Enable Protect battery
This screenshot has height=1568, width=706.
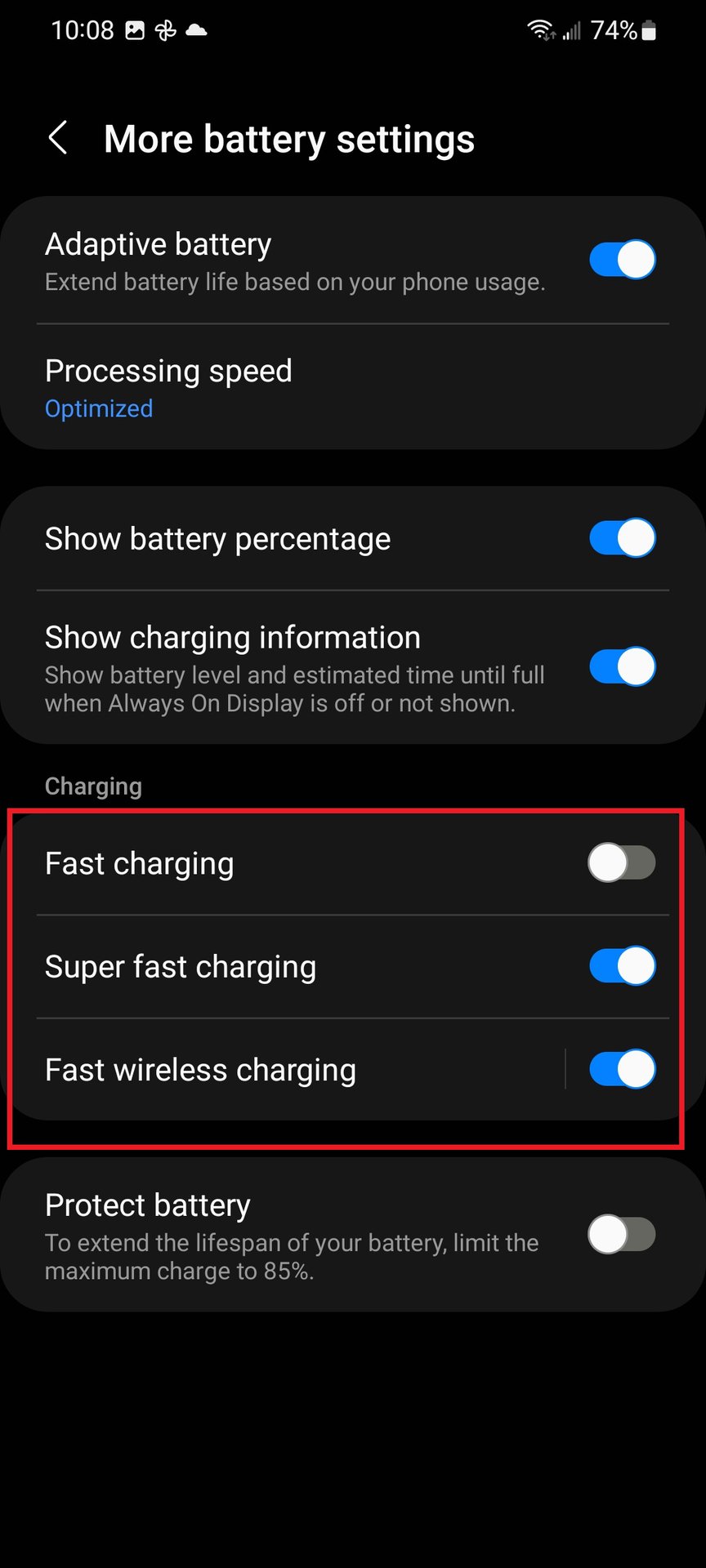(622, 1234)
